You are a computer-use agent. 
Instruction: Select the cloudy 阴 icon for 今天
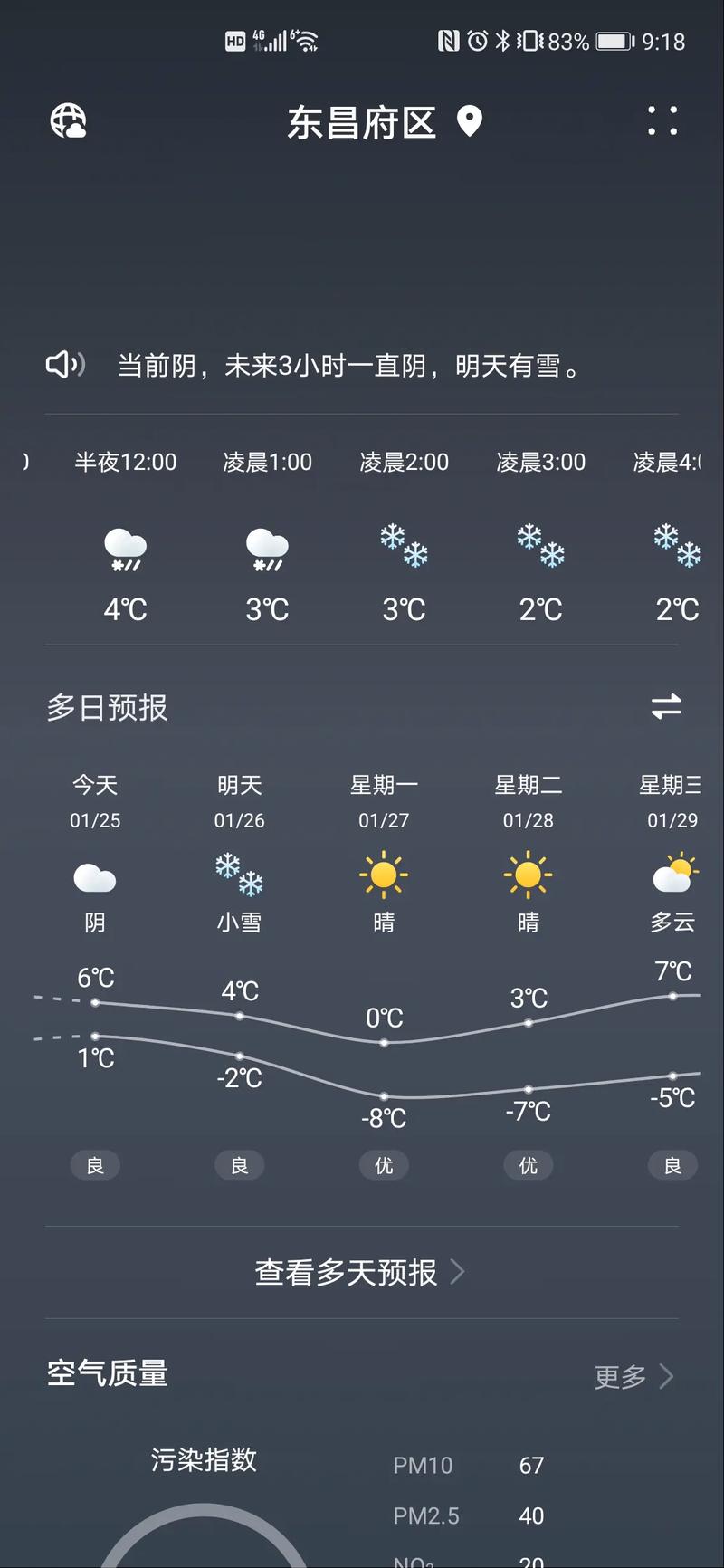click(95, 876)
